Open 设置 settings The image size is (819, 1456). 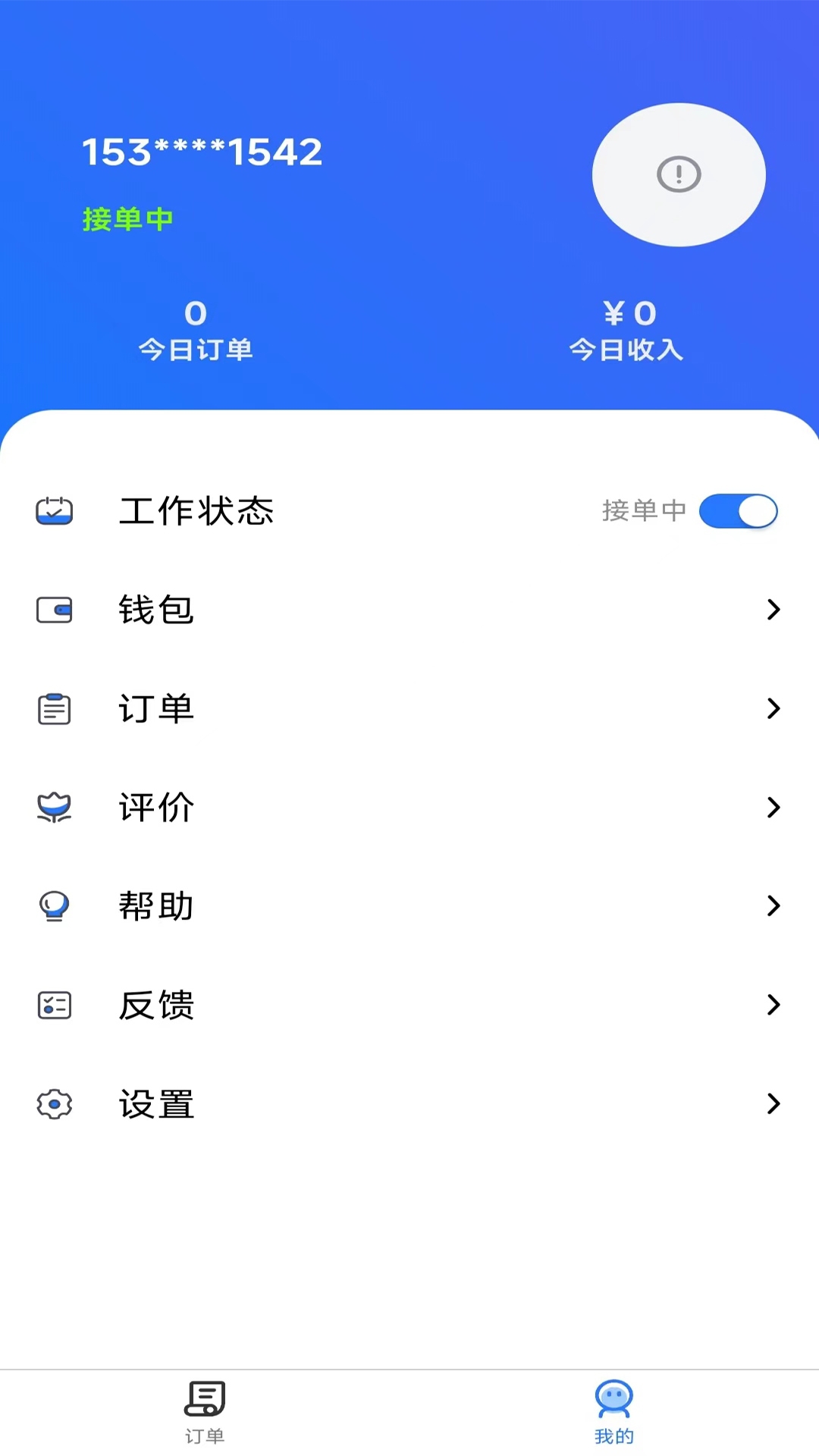click(x=409, y=1103)
